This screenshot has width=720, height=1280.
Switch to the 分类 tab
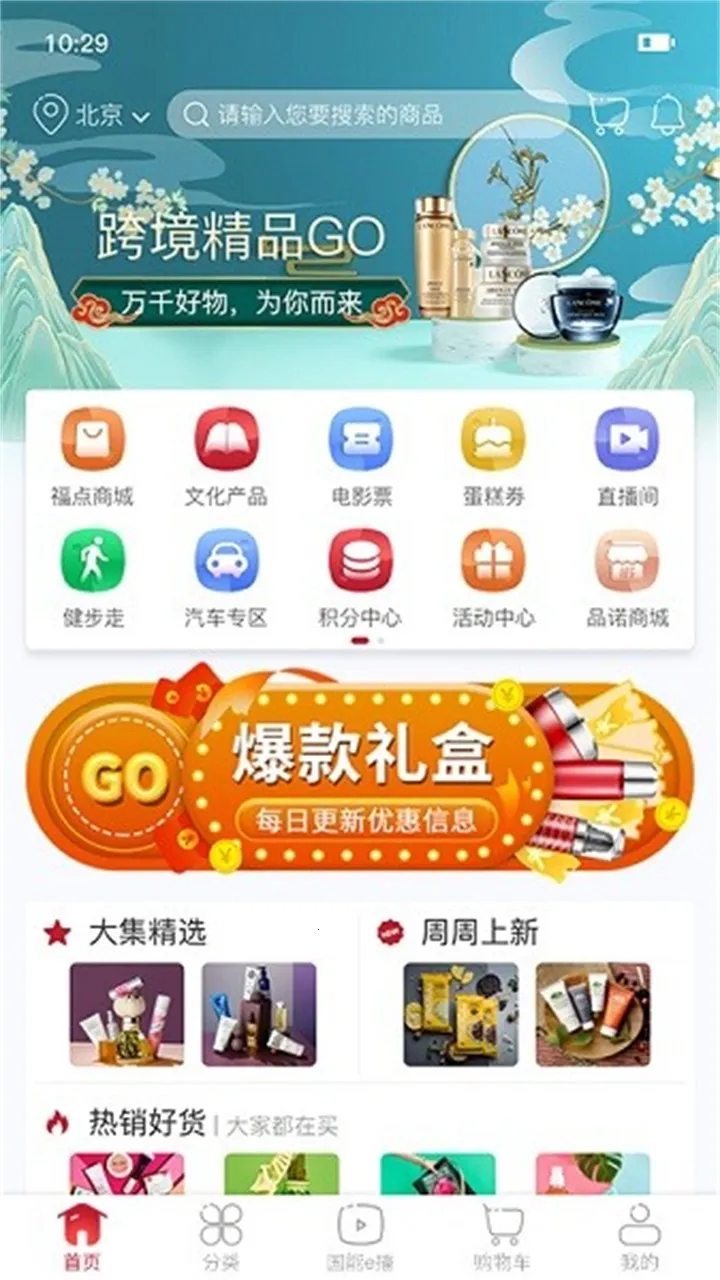coord(221,1238)
